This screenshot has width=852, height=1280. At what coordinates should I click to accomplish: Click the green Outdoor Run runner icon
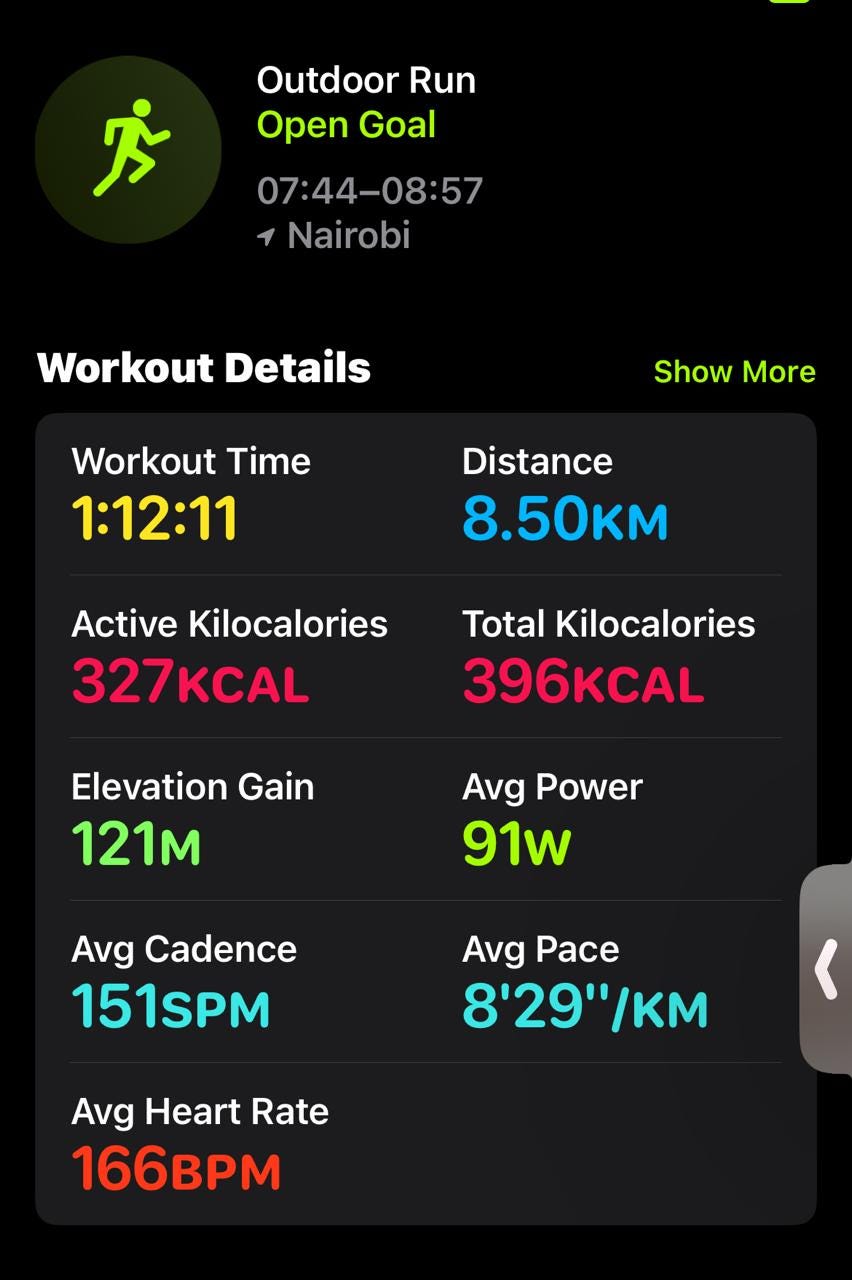pyautogui.click(x=129, y=148)
